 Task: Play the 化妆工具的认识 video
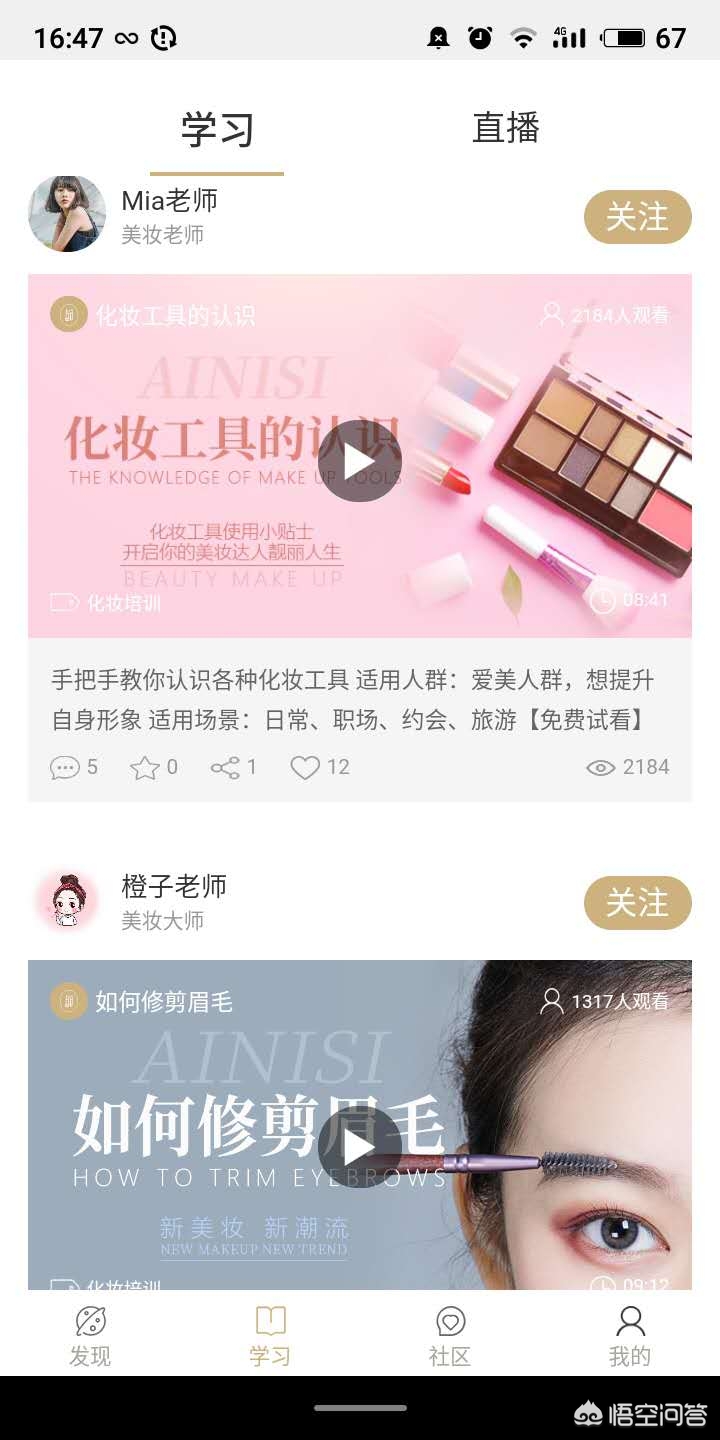(x=359, y=460)
